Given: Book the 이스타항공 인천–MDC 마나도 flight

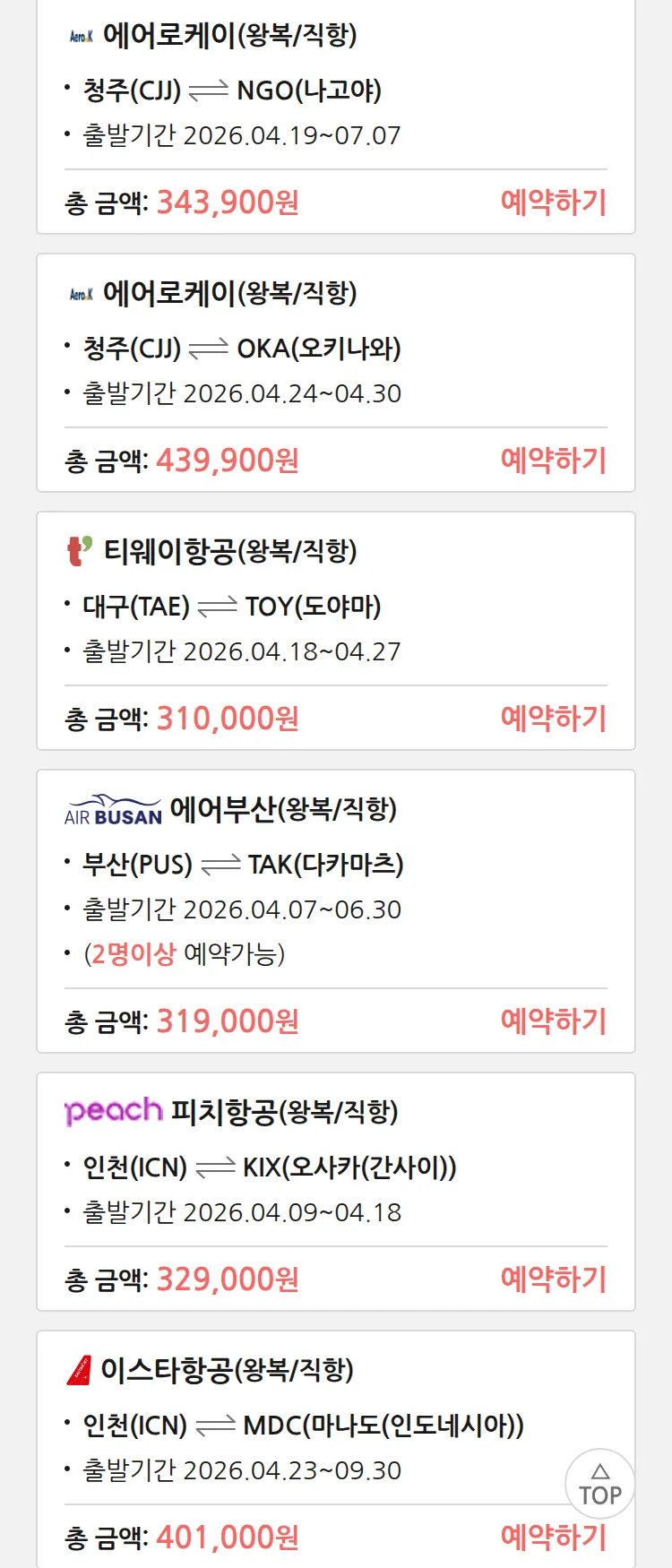Looking at the screenshot, I should pos(553,1538).
